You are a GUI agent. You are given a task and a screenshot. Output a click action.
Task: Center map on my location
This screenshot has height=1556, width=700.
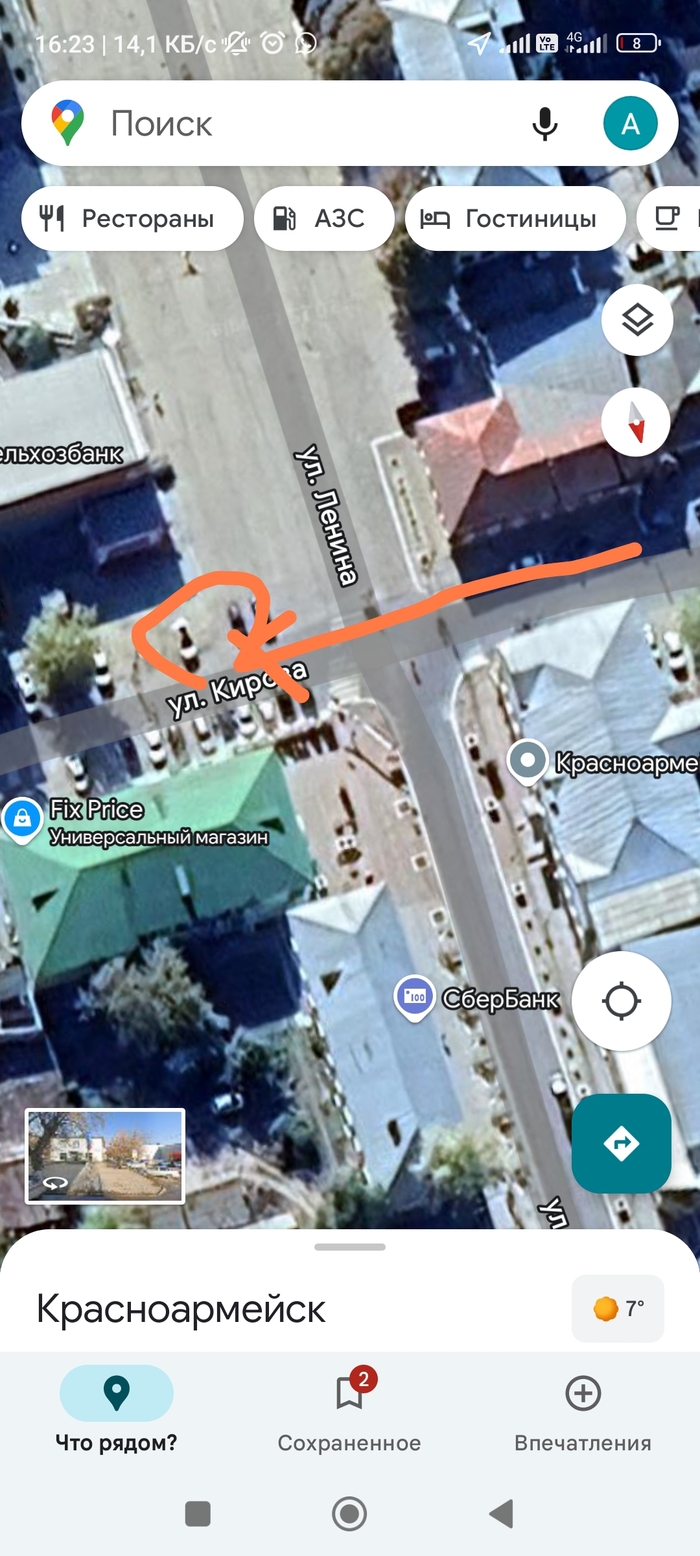coord(621,1001)
